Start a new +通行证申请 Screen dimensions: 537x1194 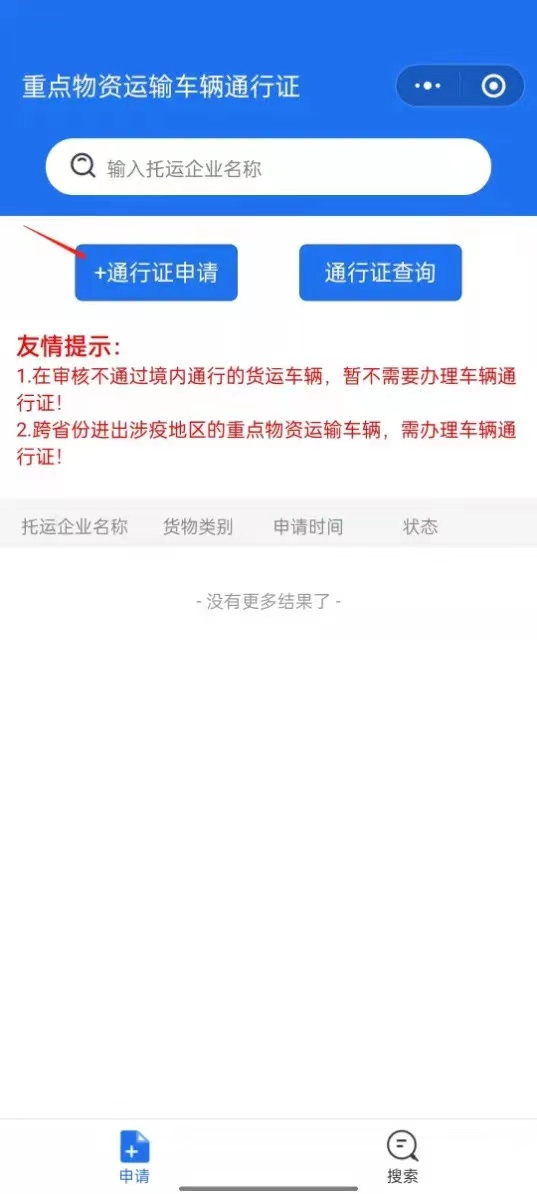pos(156,273)
